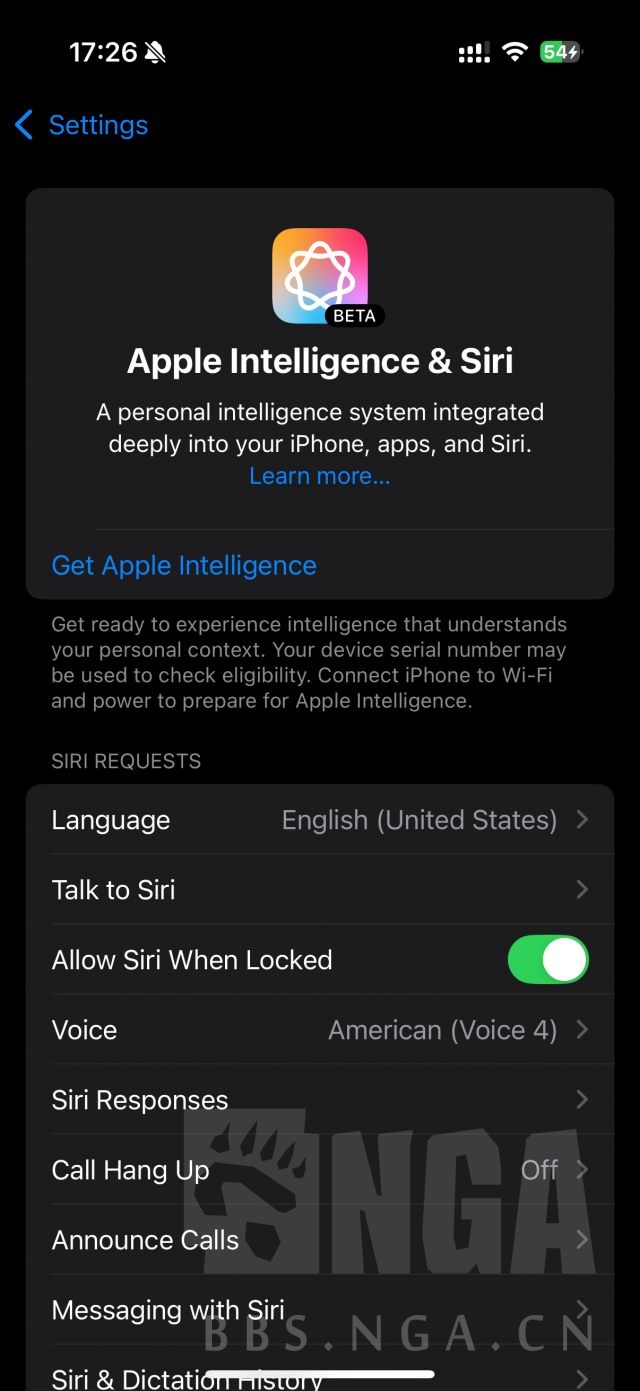The width and height of the screenshot is (640, 1391).
Task: Go back to Settings
Action: 82,125
